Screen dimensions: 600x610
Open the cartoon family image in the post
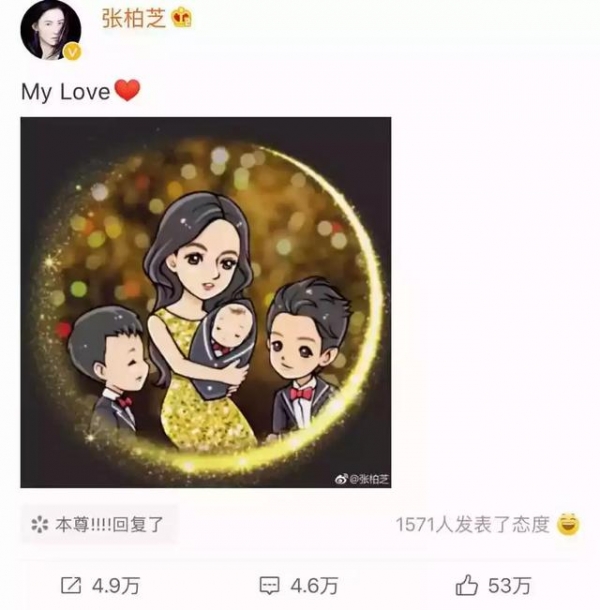(x=206, y=302)
